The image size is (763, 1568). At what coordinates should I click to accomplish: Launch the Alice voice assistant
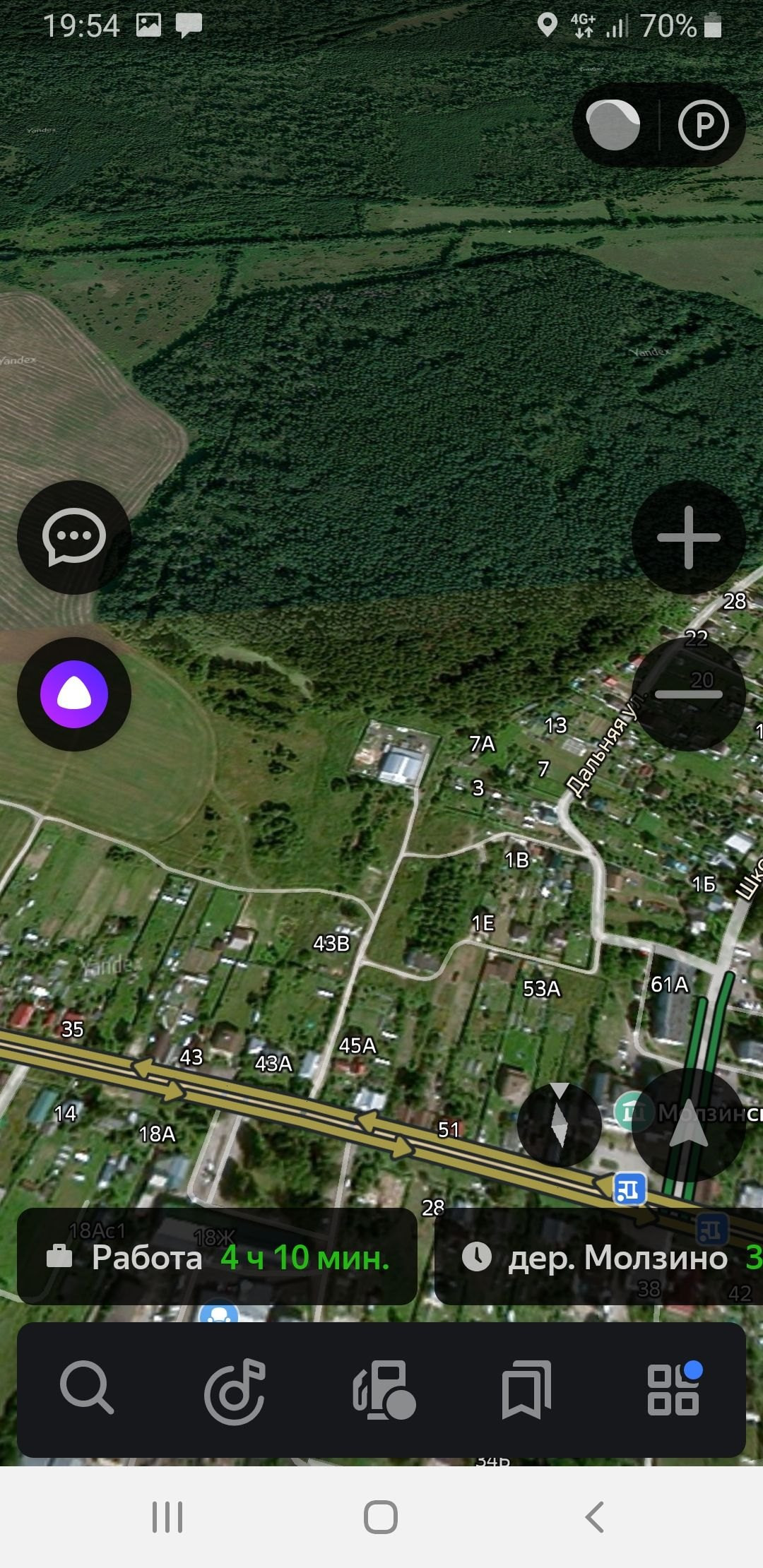(74, 694)
